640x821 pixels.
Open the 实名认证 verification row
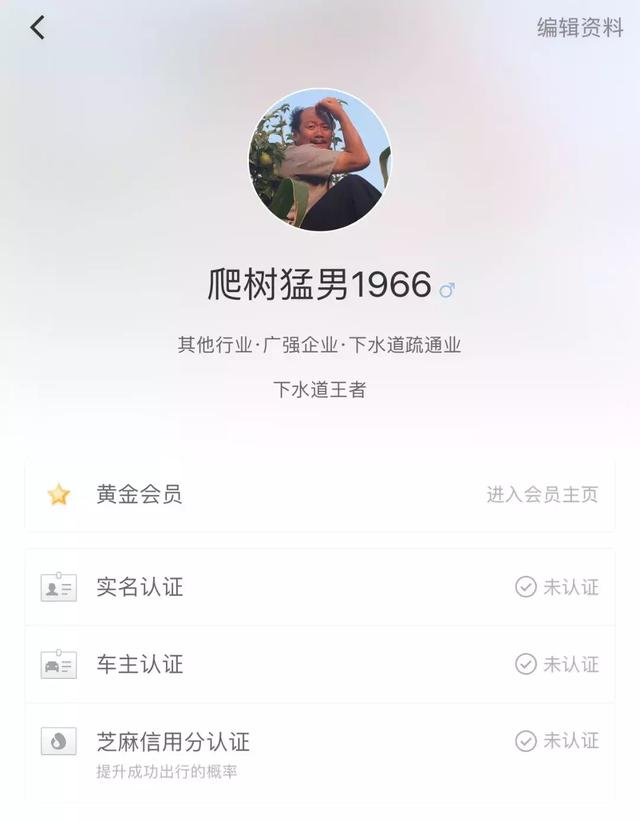(x=320, y=587)
